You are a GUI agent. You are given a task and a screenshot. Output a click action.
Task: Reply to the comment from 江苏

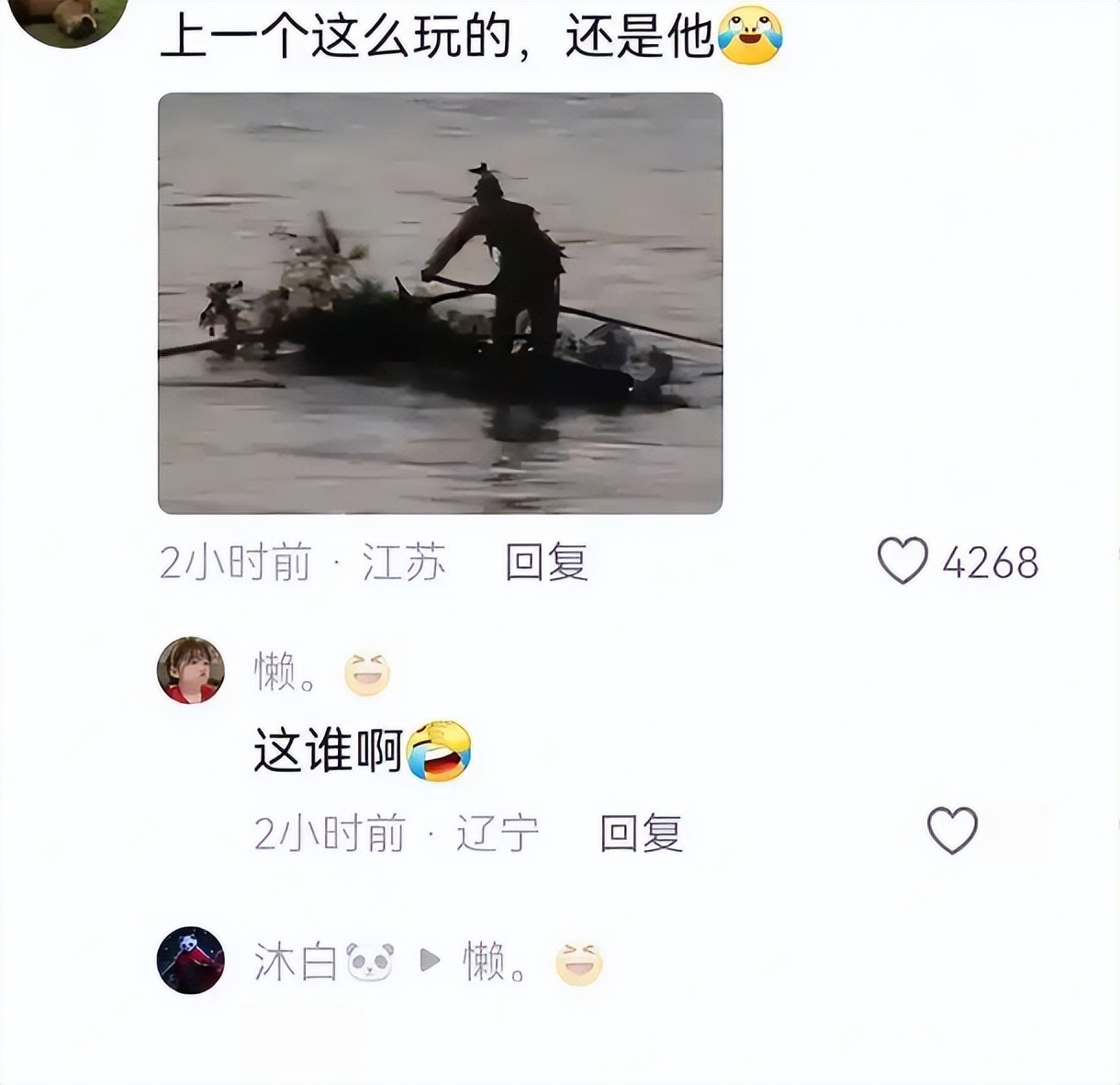click(x=546, y=562)
